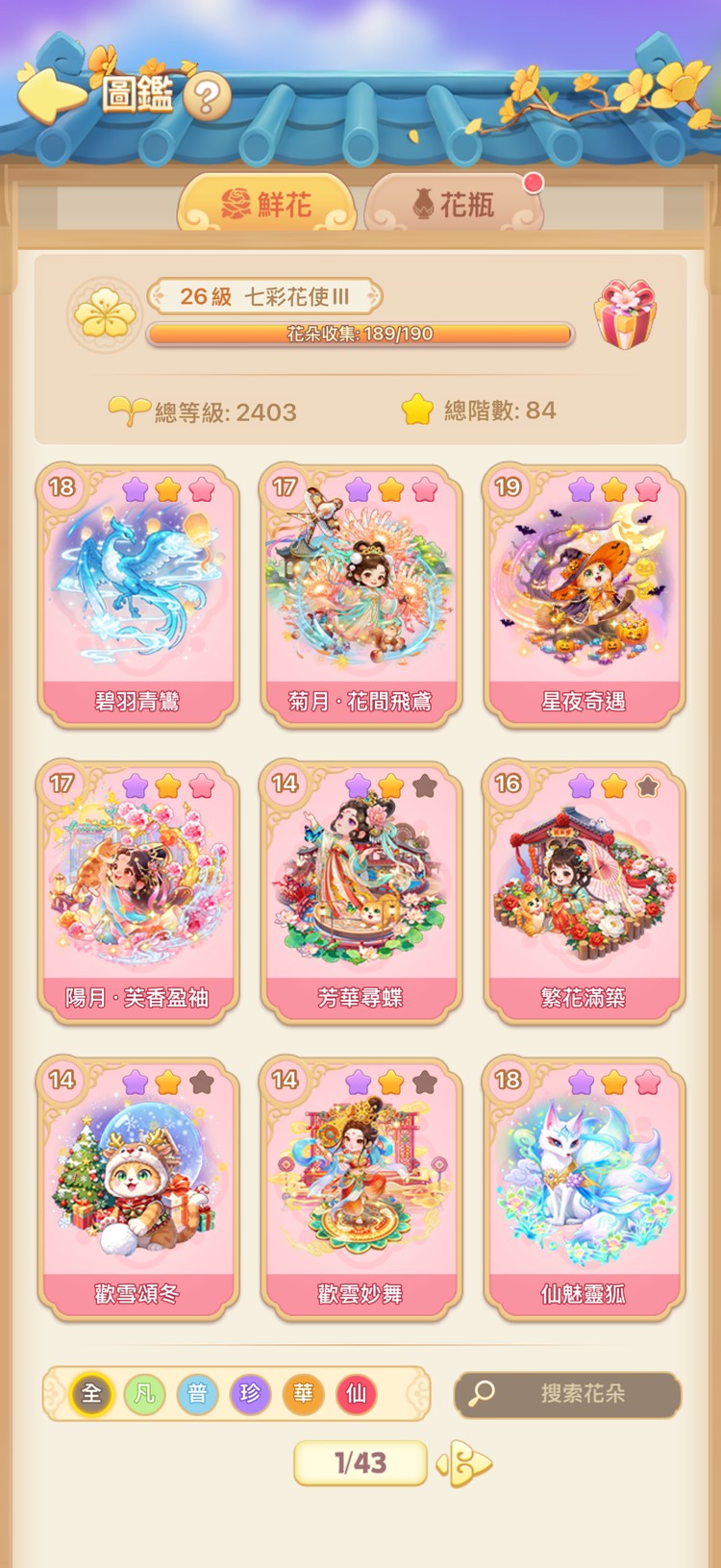Open the 碧羽青鸞 flower card
This screenshot has height=1568, width=721.
(x=138, y=593)
